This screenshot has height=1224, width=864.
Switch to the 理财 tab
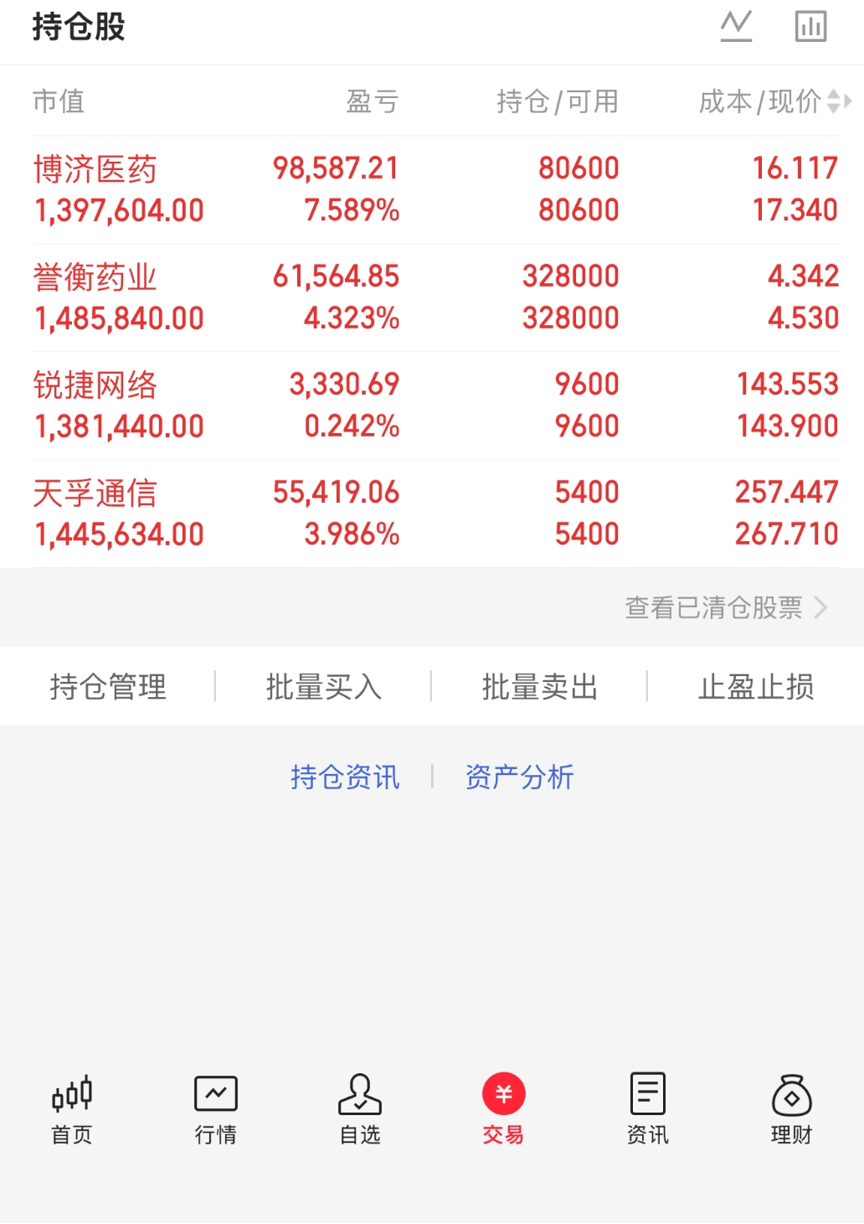792,1109
